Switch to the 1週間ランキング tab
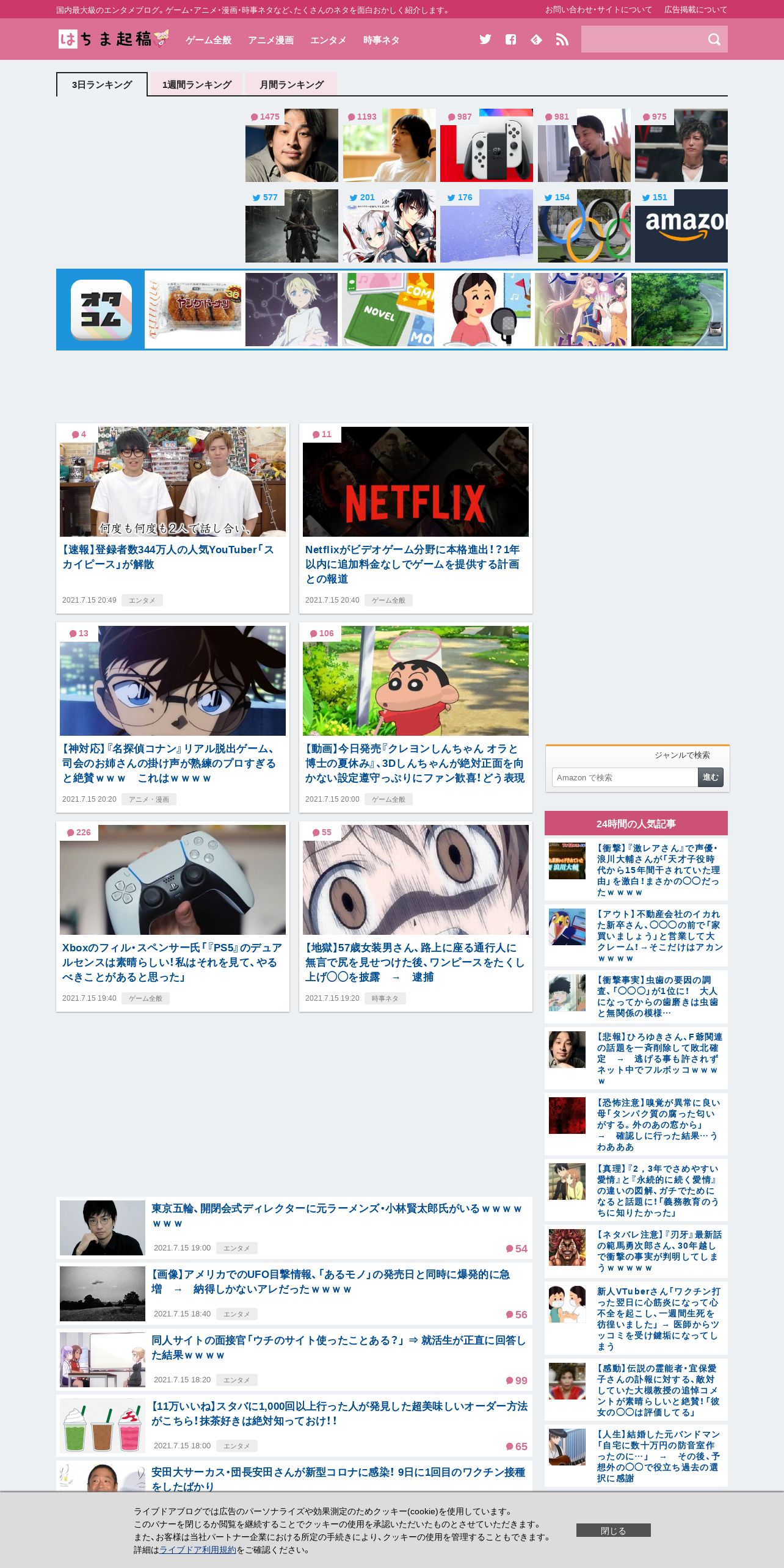Screen dimensions: 784x1568 197,84
